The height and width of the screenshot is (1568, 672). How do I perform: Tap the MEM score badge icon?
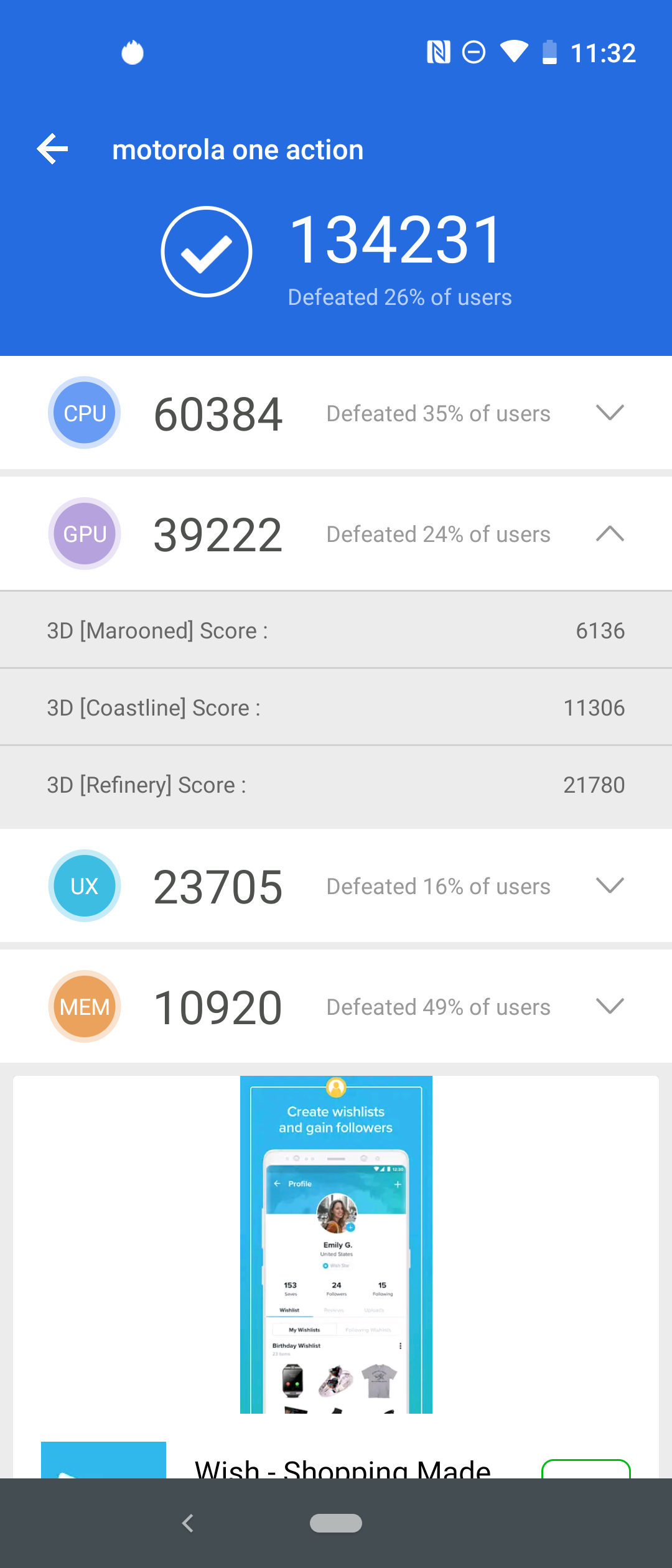(84, 1006)
